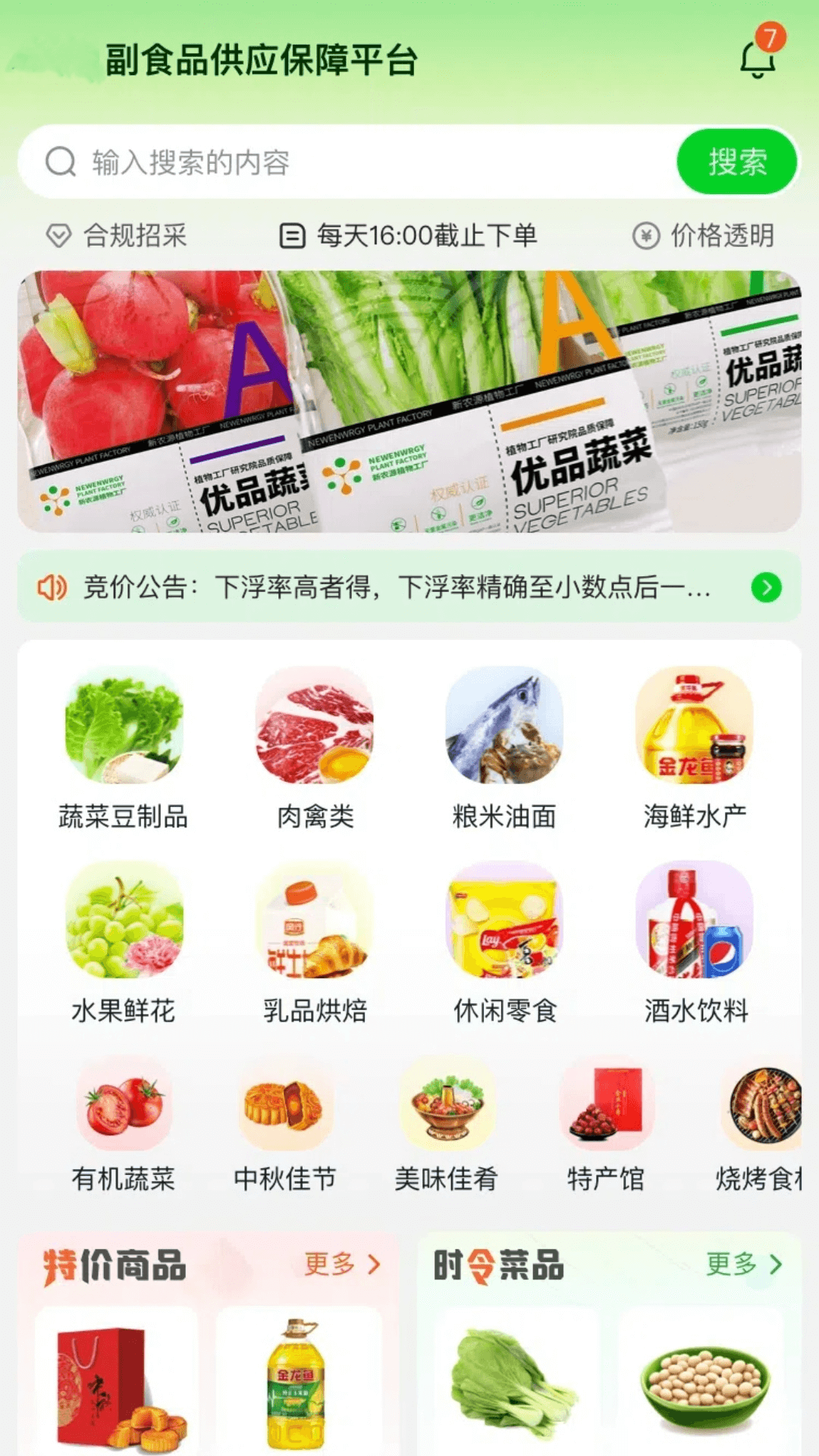Image resolution: width=819 pixels, height=1456 pixels.
Task: Tap the green 搜索 button
Action: pos(736,162)
